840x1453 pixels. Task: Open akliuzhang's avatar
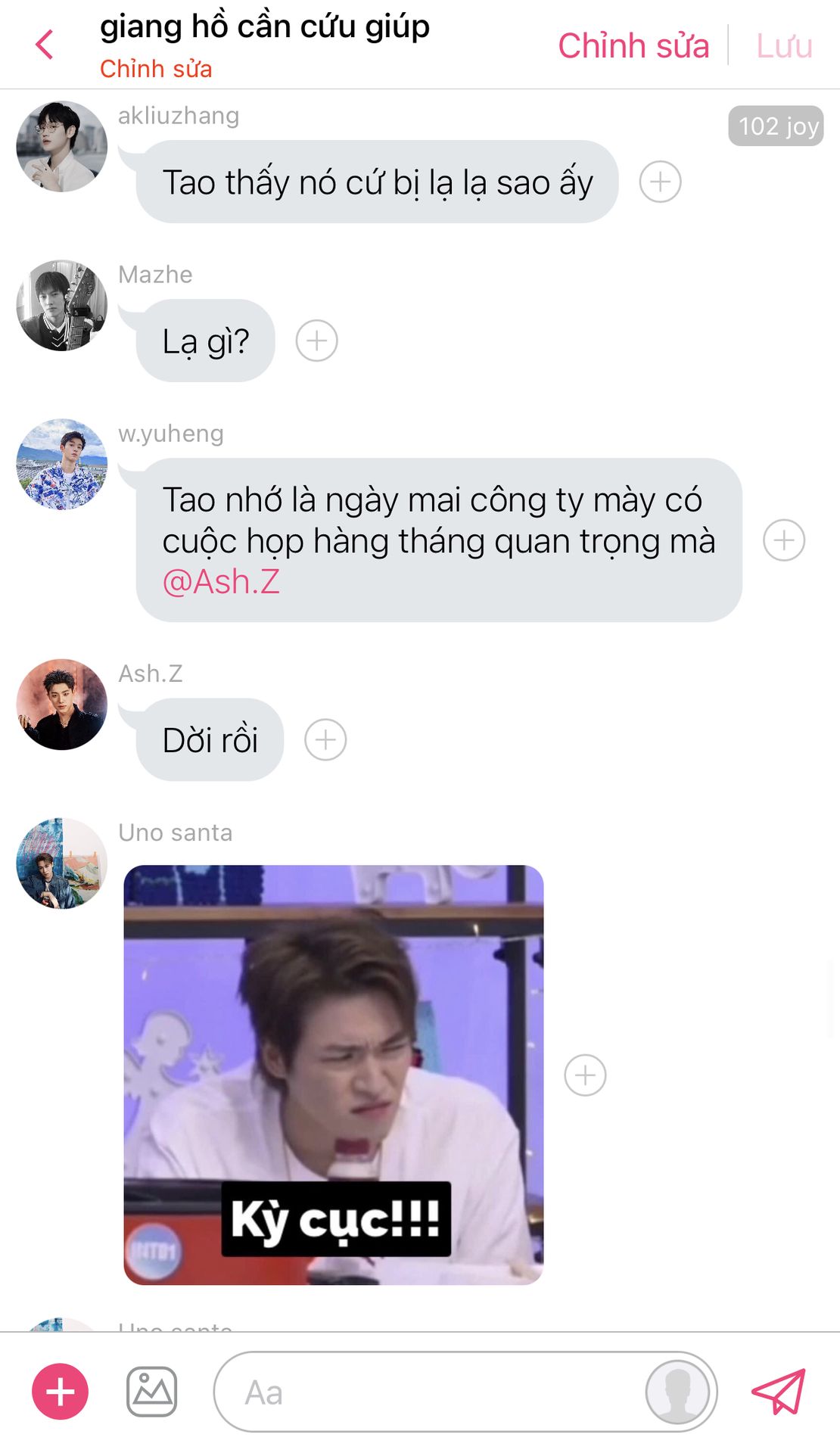62,146
